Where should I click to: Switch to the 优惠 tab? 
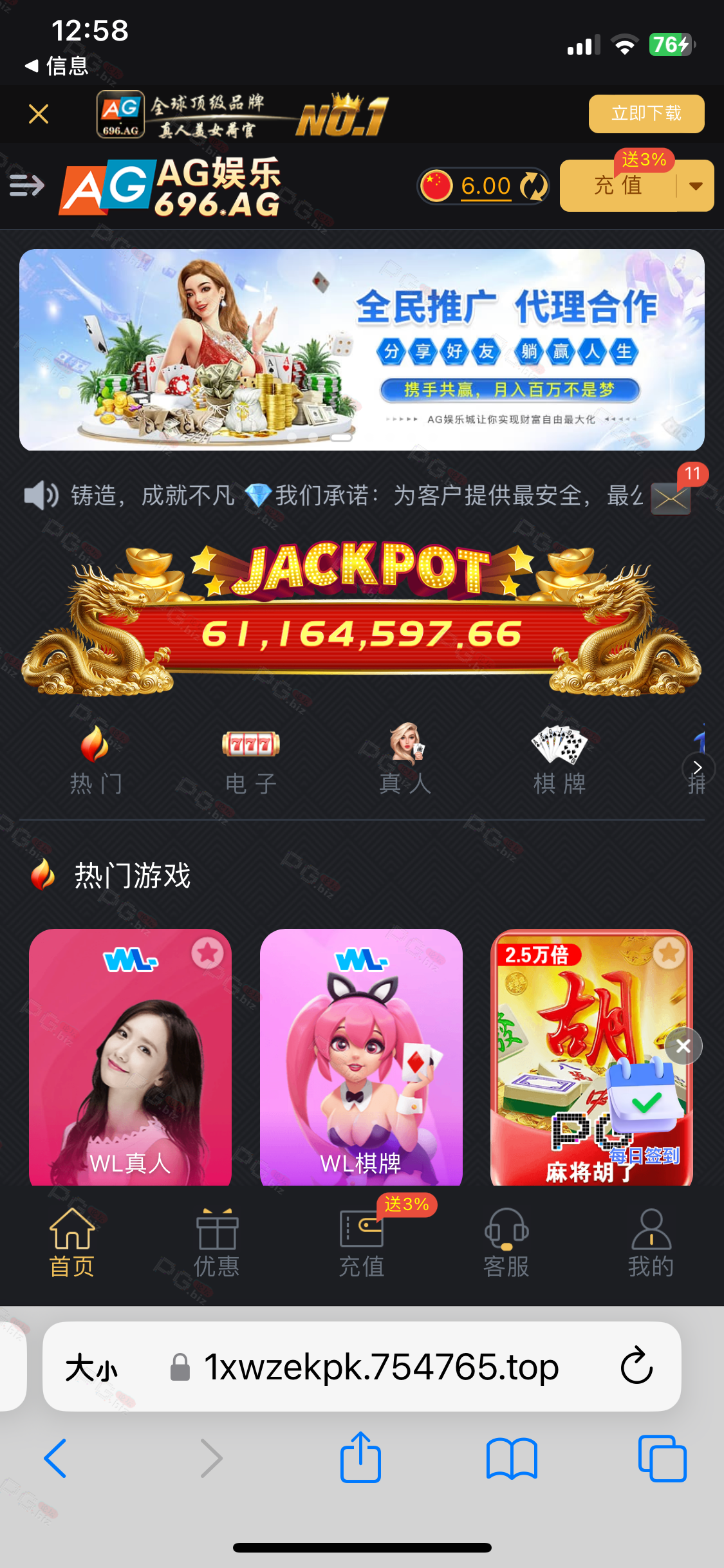(x=217, y=1242)
